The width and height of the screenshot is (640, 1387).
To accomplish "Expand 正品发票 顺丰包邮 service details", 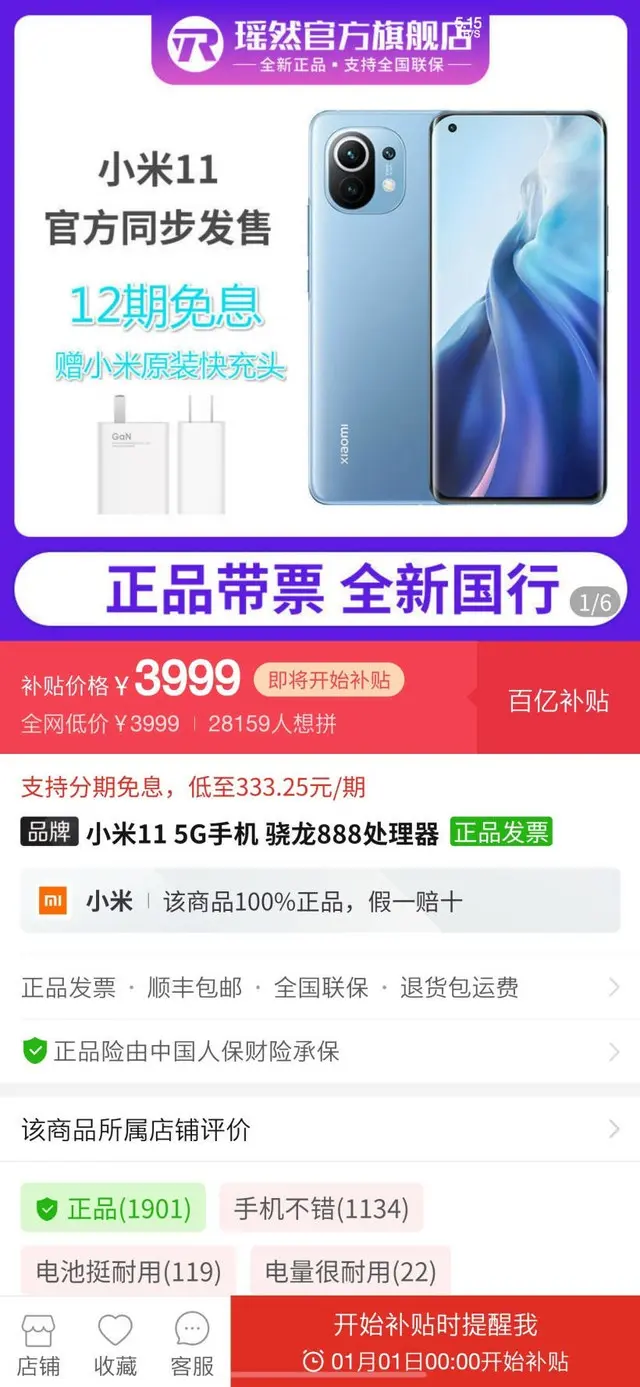I will coord(320,988).
